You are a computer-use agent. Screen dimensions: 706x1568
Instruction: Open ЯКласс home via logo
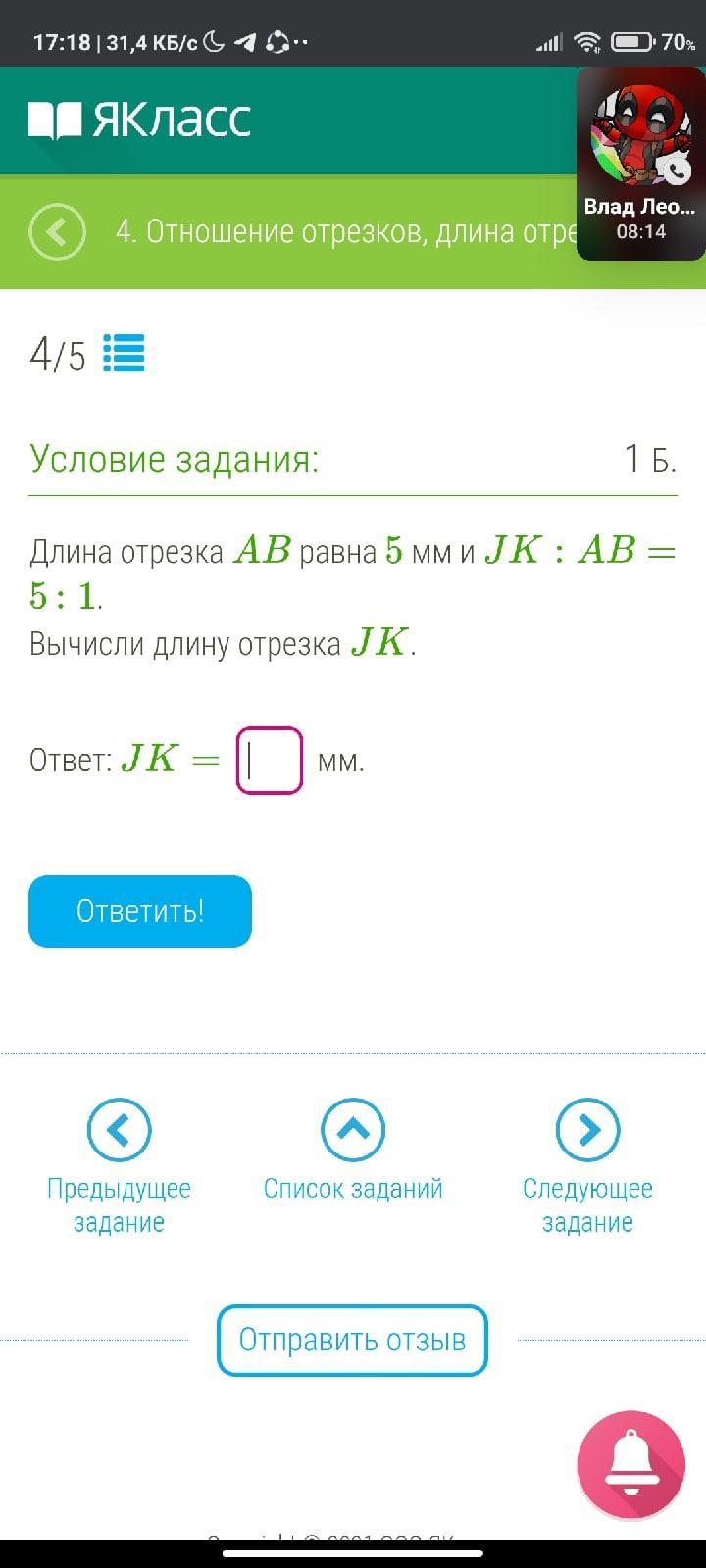click(x=139, y=120)
